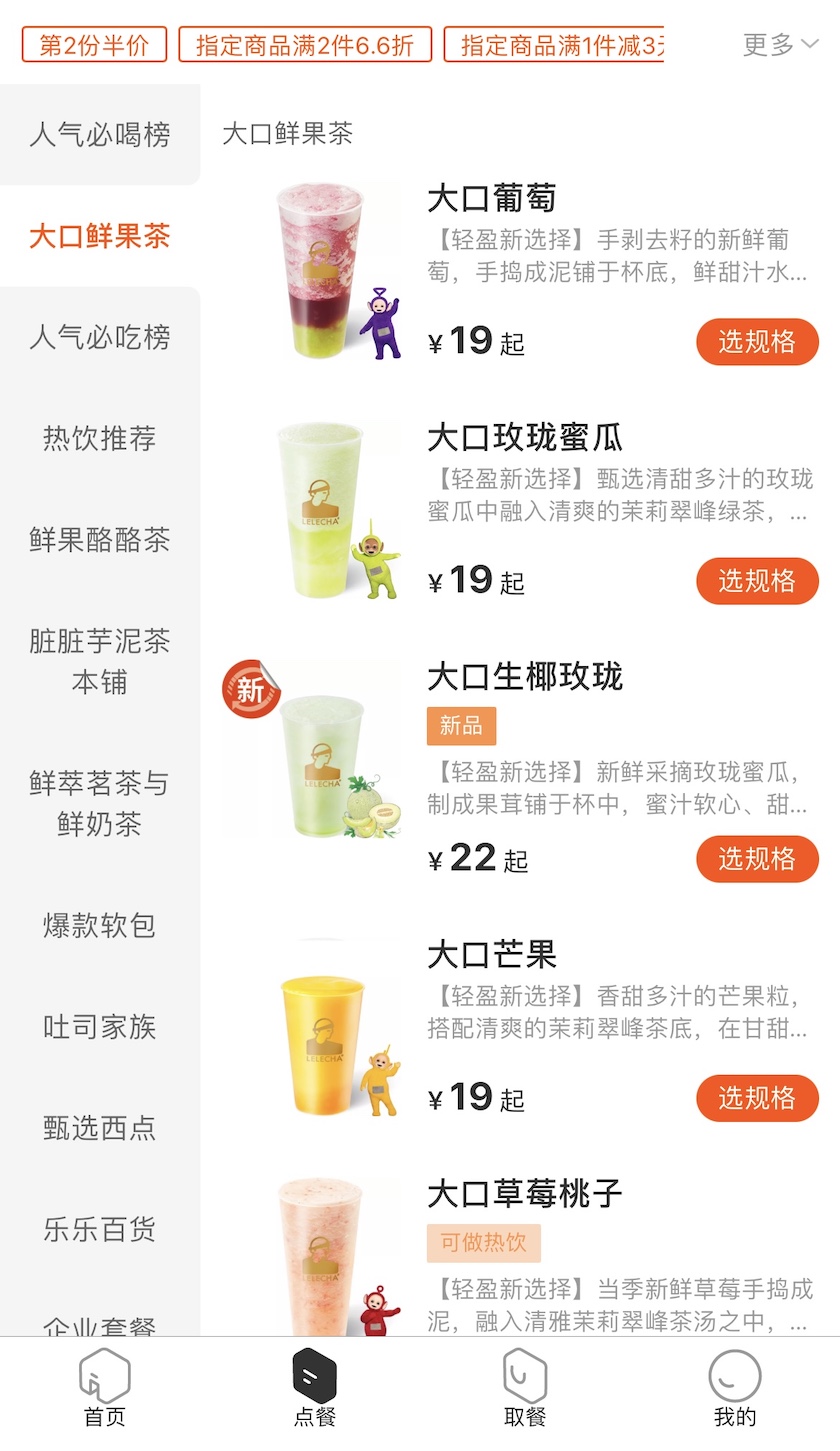This screenshot has height=1451, width=840.
Task: Tap 选规格 for 大口生椰玫珑
Action: point(757,859)
